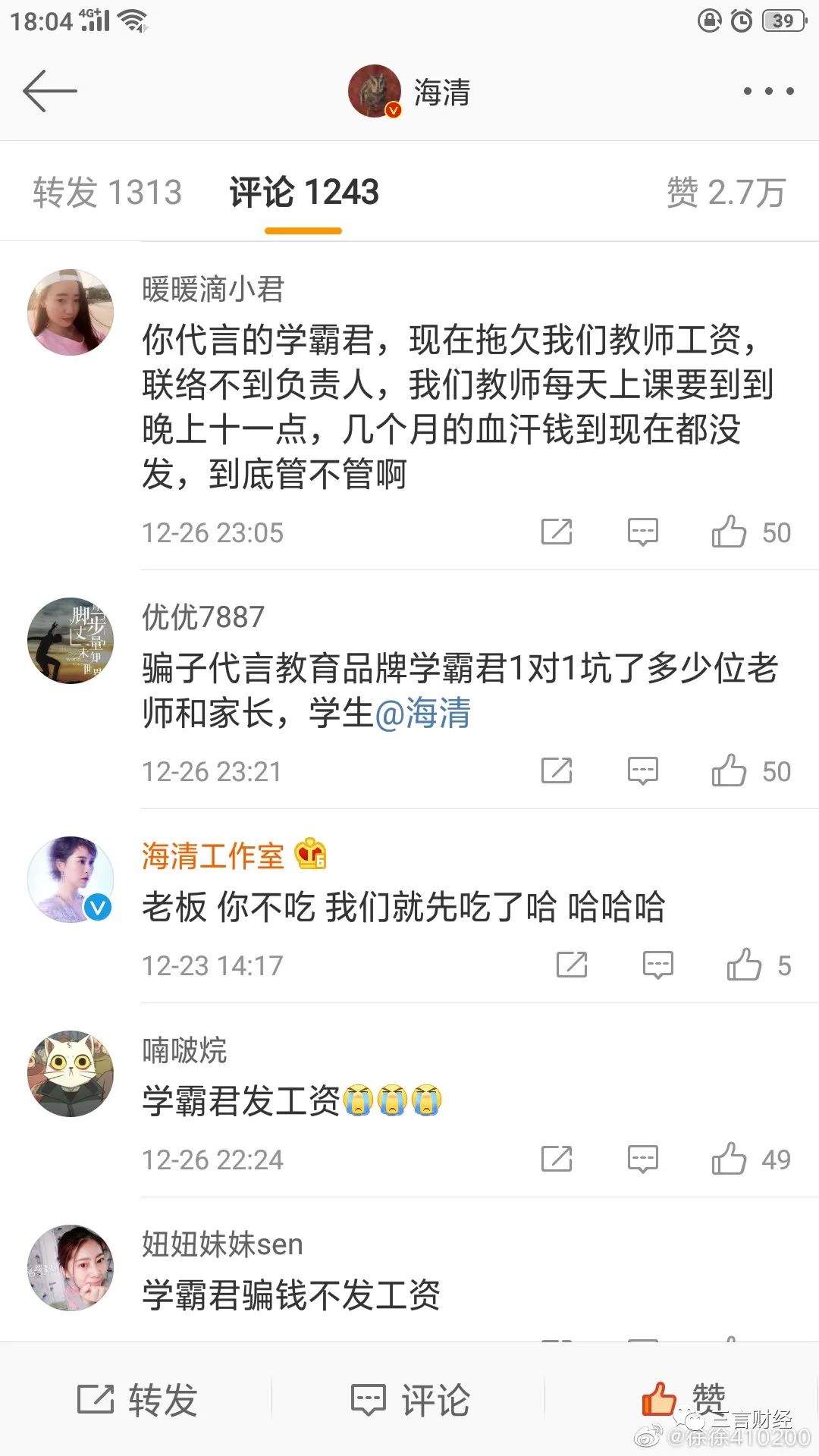819x1456 pixels.
Task: Reply to 暖暖滴小君's comment
Action: 642,532
